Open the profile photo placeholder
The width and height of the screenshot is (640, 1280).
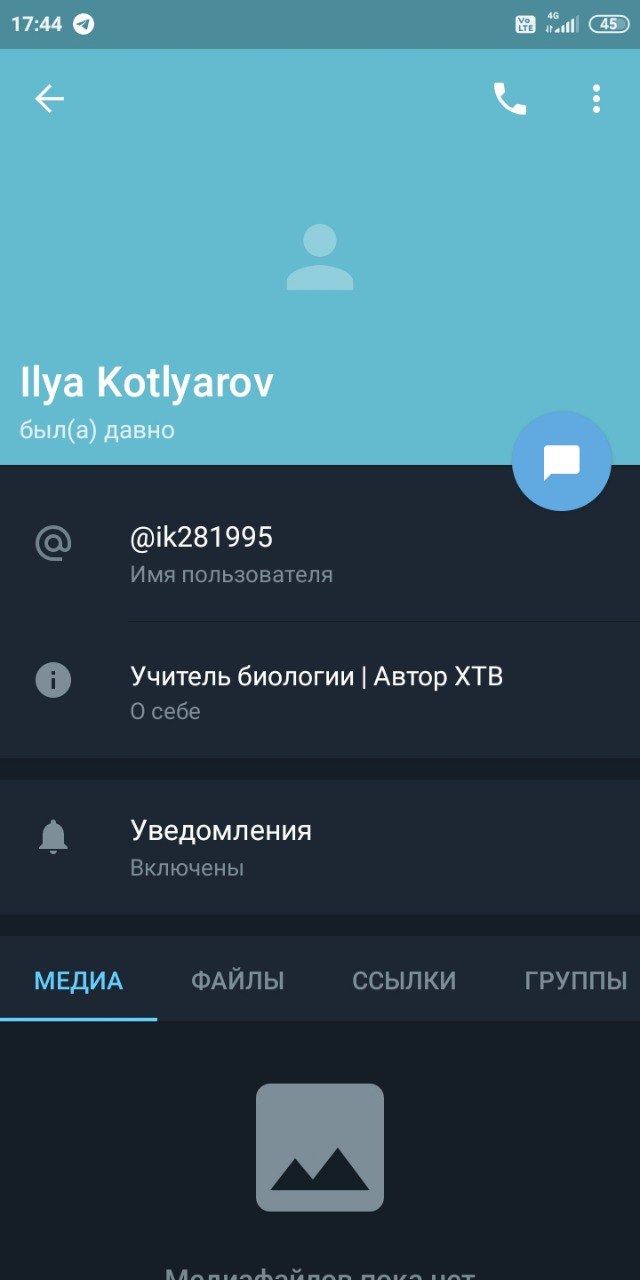tap(320, 258)
